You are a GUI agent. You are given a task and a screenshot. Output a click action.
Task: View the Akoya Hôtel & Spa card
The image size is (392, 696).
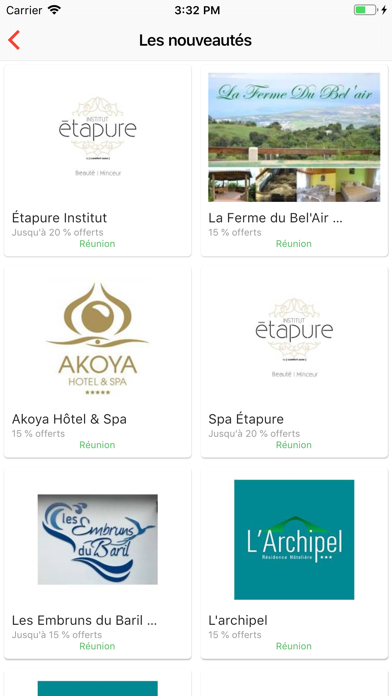tap(98, 362)
